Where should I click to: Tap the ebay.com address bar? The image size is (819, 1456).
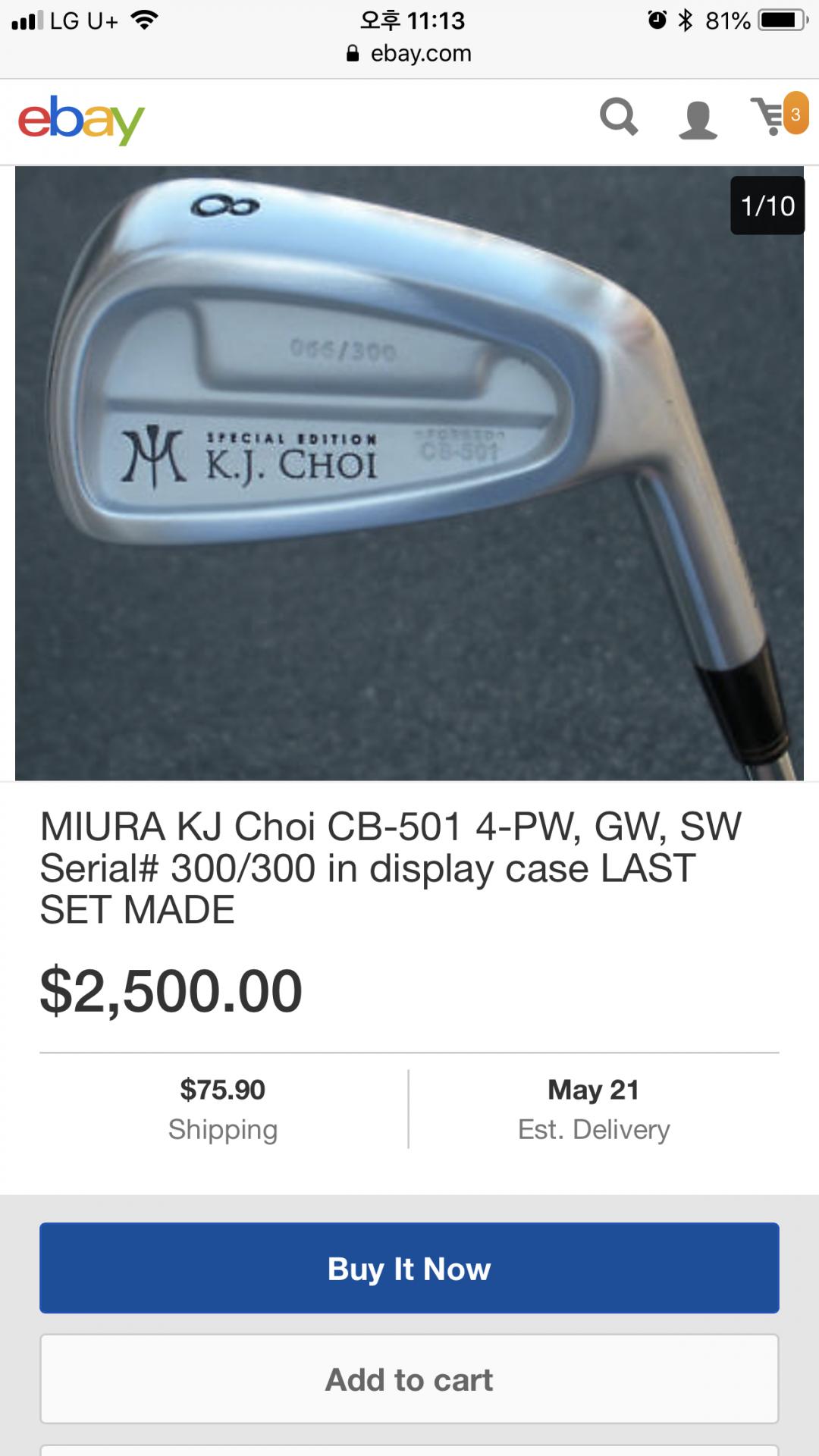point(409,53)
